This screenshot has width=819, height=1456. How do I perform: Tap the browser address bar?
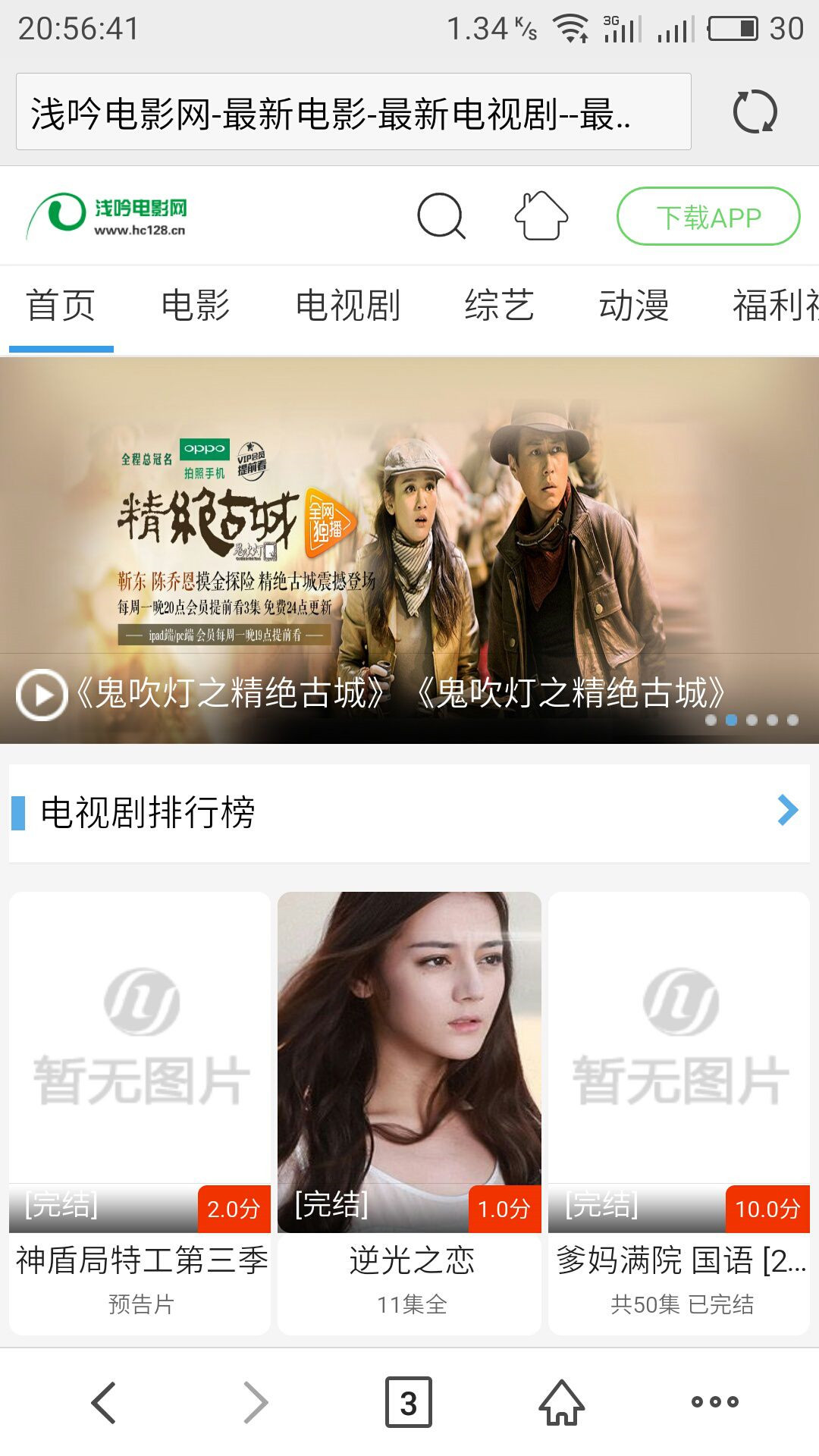(353, 112)
